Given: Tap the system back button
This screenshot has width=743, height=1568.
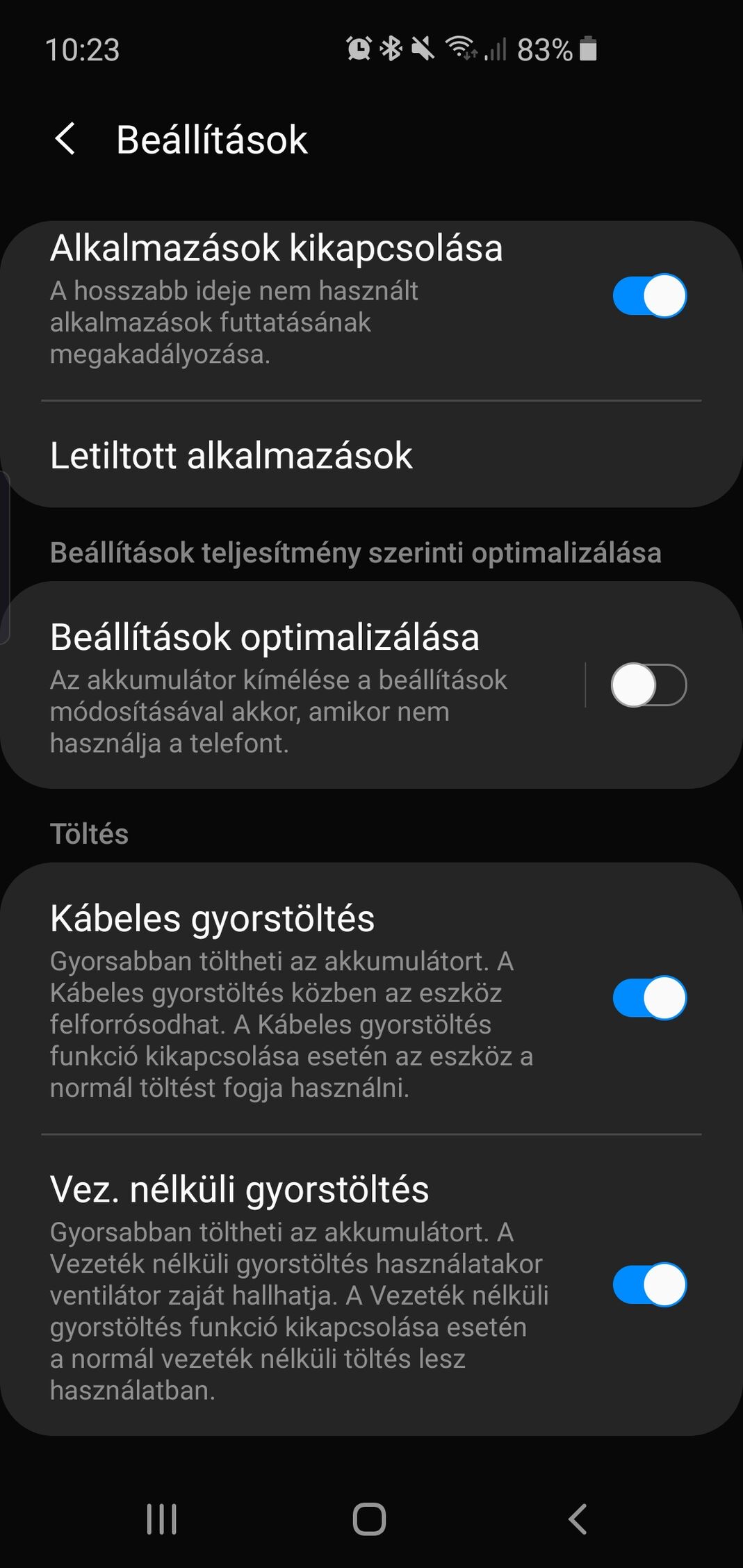Looking at the screenshot, I should click(578, 1519).
